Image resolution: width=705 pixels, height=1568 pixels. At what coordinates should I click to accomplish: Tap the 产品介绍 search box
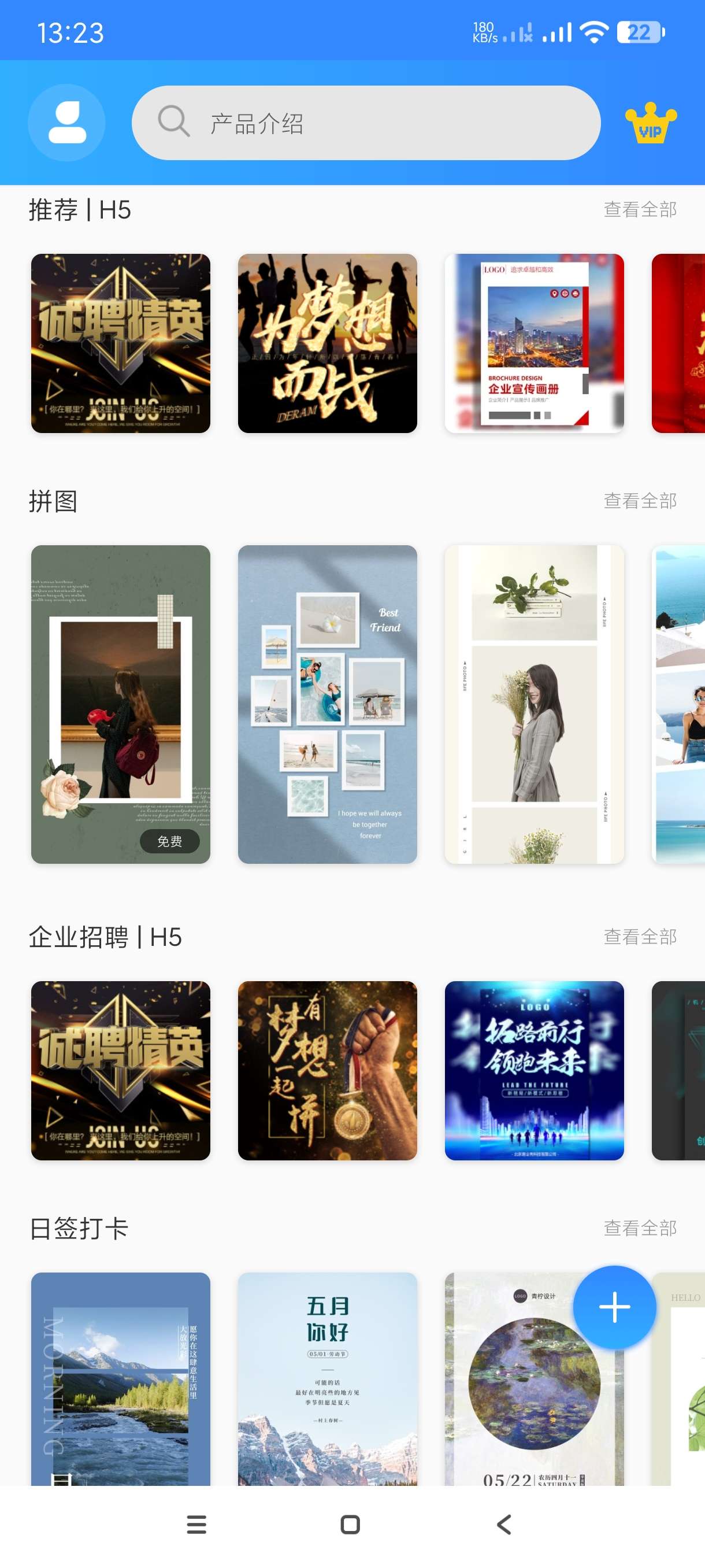click(366, 123)
